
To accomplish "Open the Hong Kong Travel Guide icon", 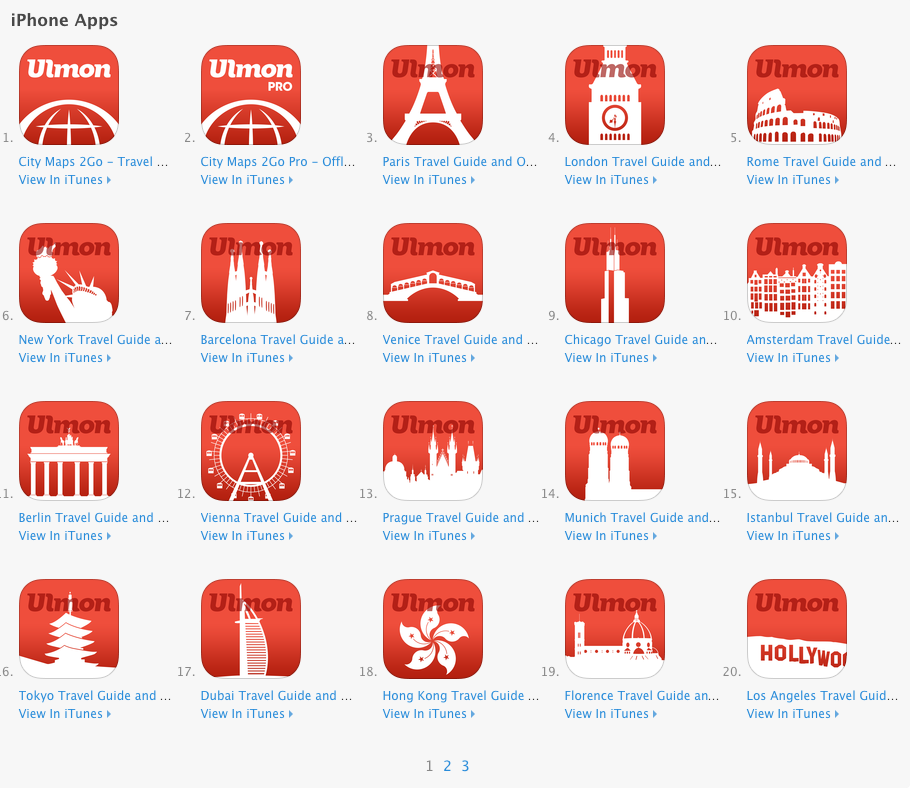I will click(433, 629).
